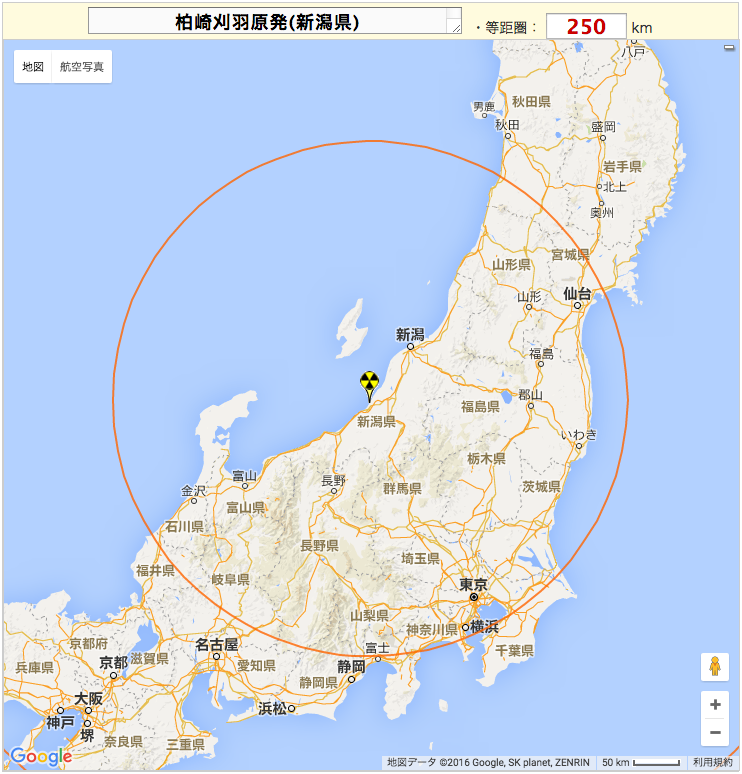Switch to 航空写真 satellite view
The height and width of the screenshot is (774, 742).
tap(80, 67)
